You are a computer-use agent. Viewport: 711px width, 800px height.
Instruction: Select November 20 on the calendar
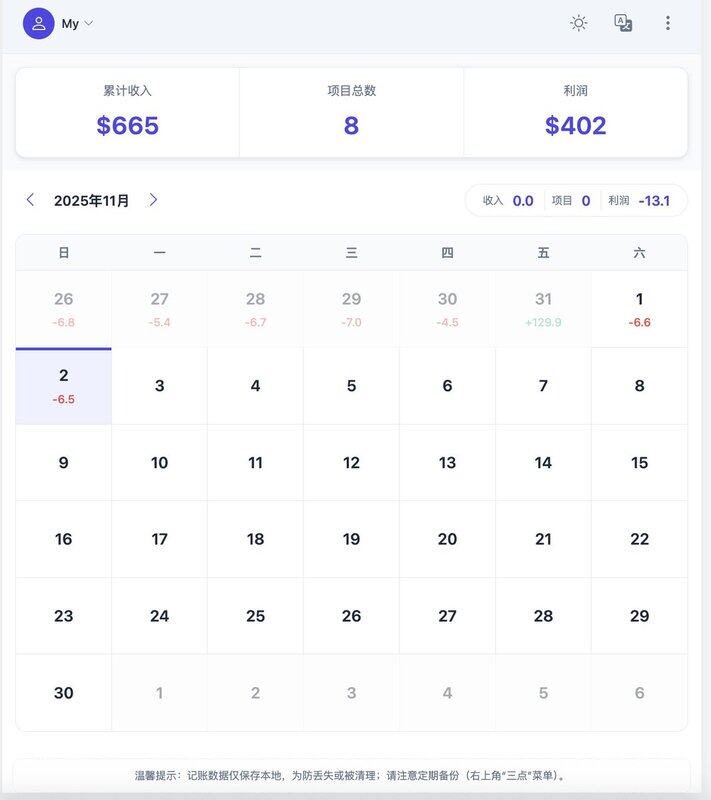(447, 539)
